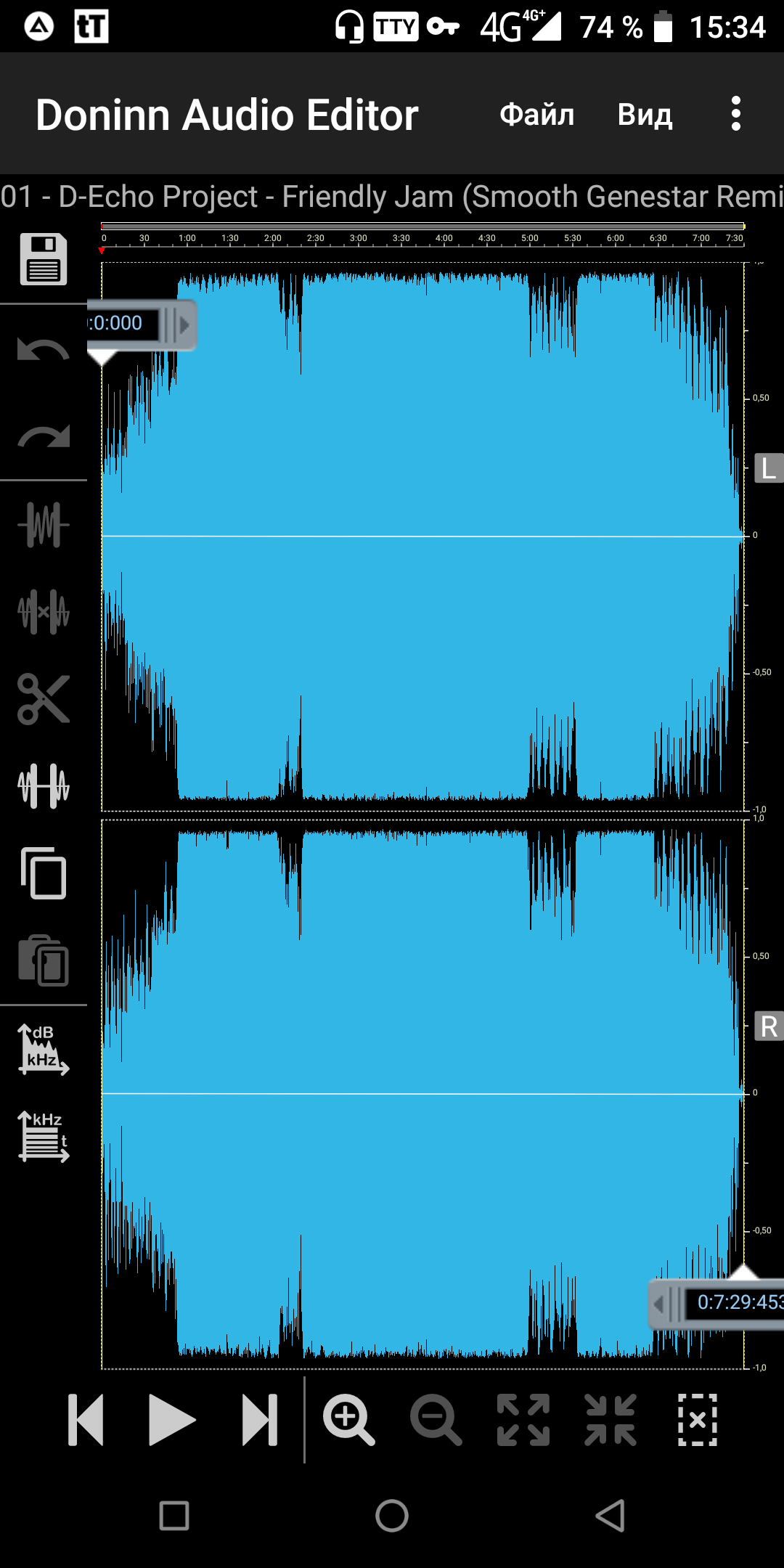Expand view with the outward arrows icon
Screen dimensions: 784x1568
(523, 1420)
